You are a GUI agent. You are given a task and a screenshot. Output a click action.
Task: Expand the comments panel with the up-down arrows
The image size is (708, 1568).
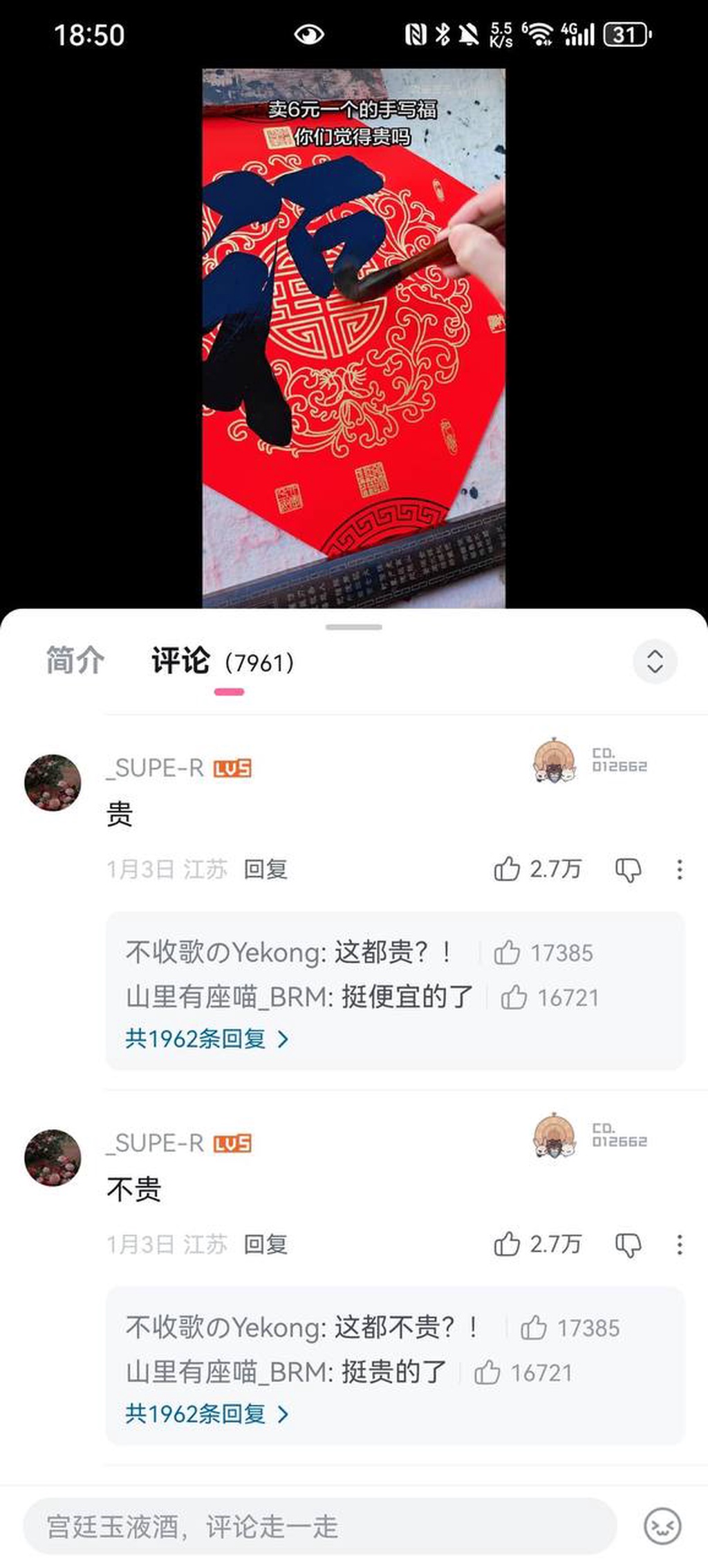(654, 662)
